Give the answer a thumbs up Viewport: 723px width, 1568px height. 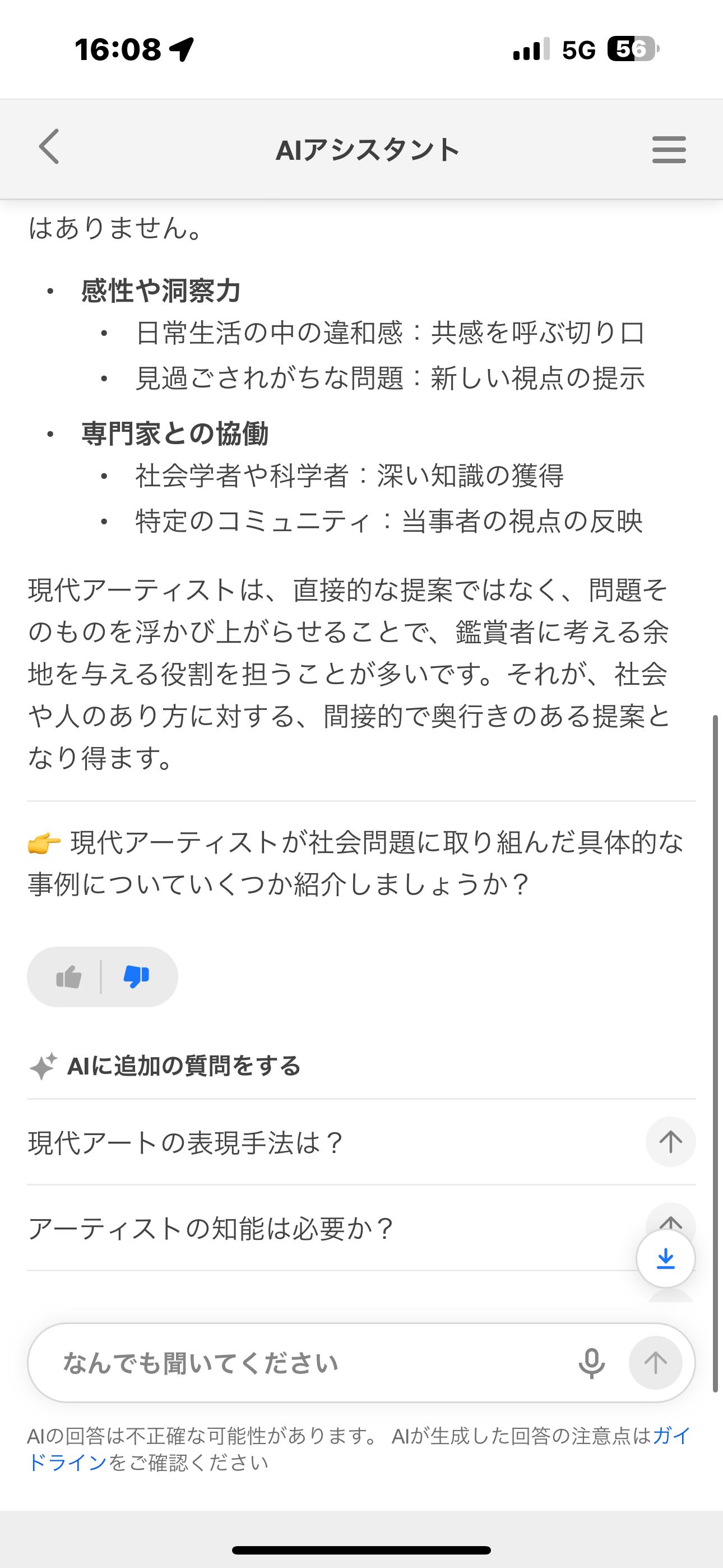tap(69, 977)
